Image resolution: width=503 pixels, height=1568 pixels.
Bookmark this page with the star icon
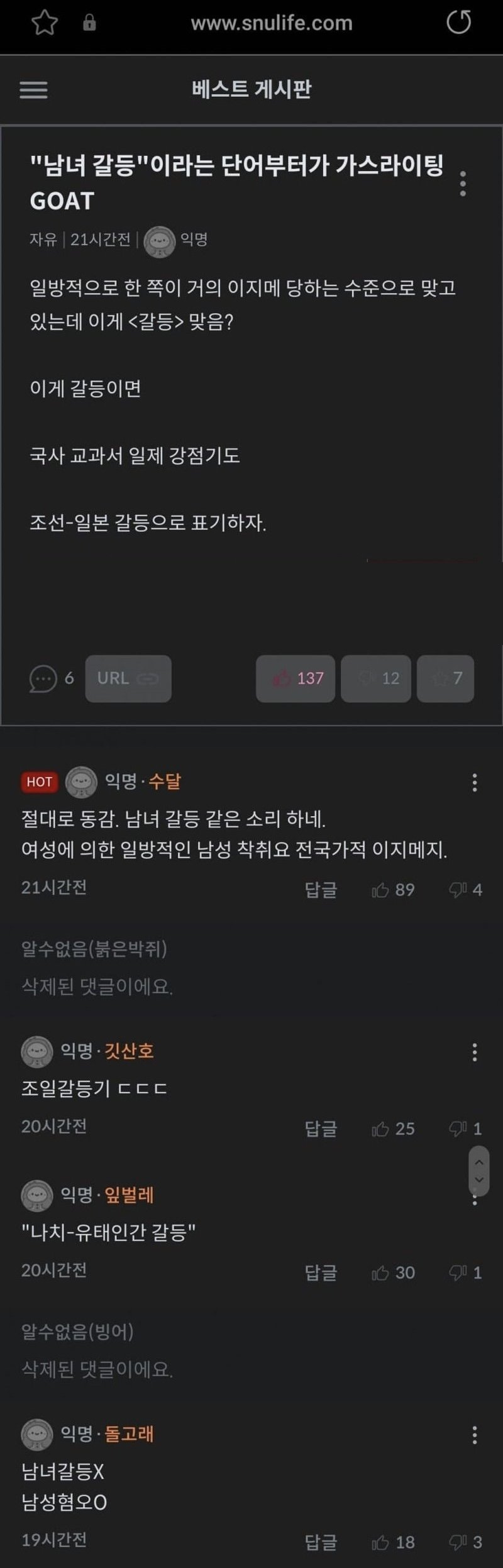pyautogui.click(x=45, y=23)
